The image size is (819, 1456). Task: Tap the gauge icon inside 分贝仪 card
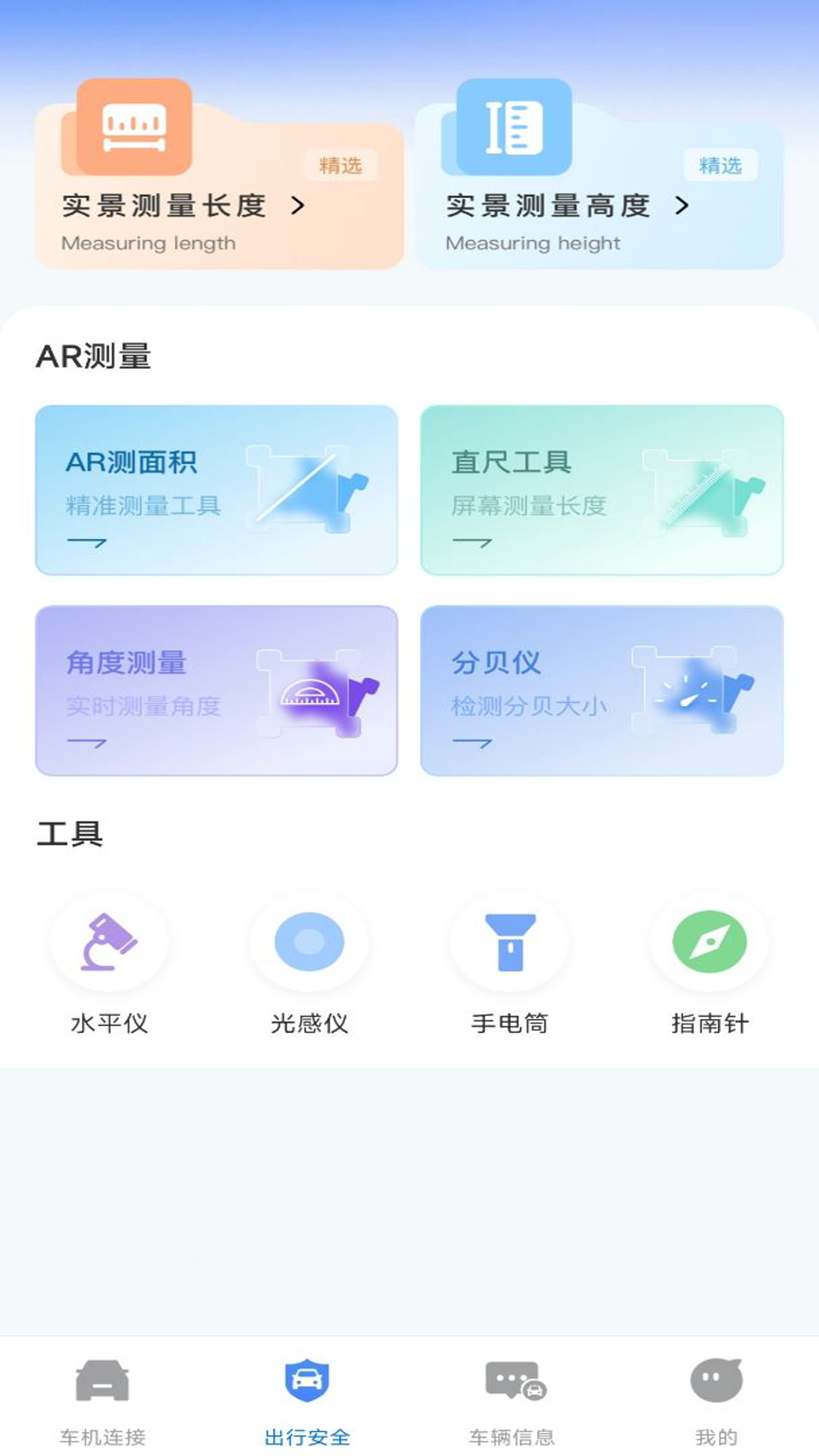tap(694, 690)
